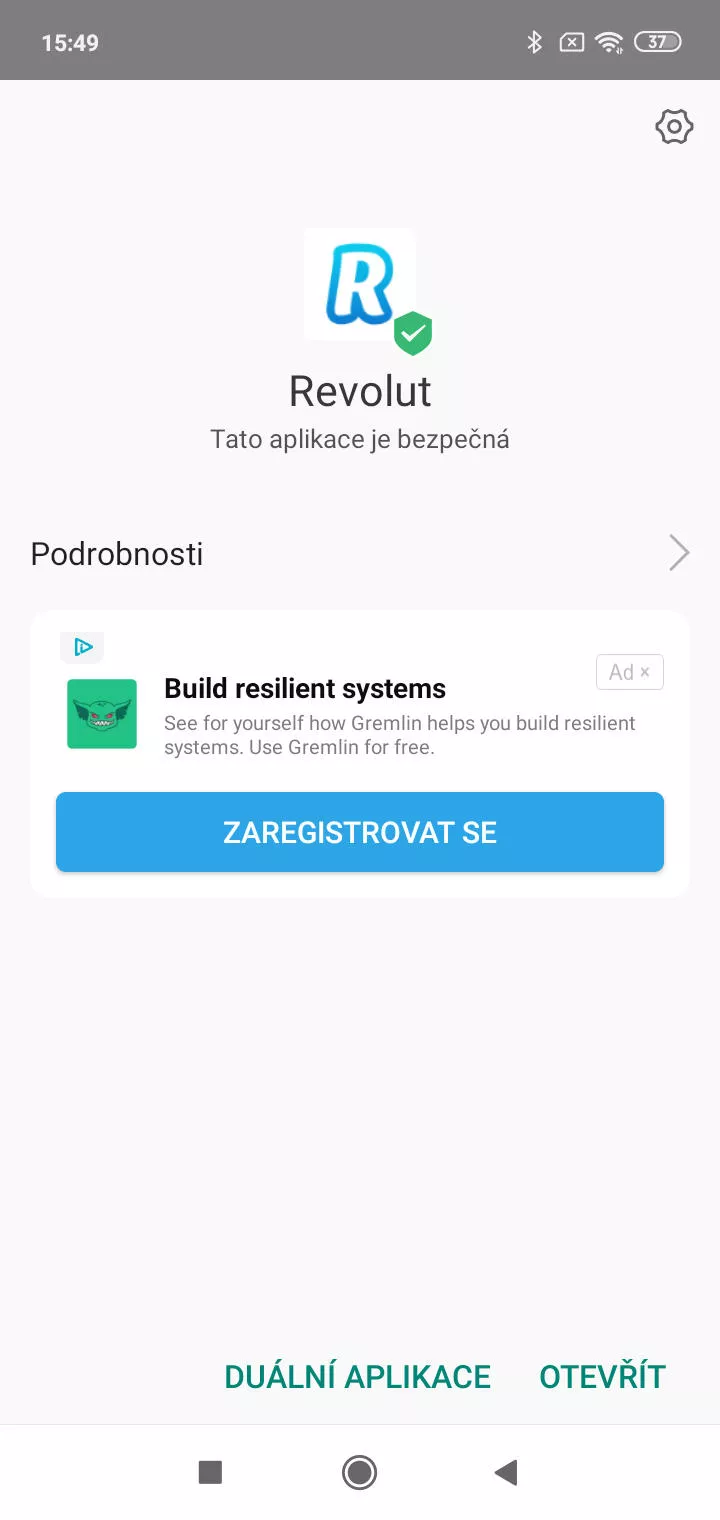This screenshot has height=1520, width=720.
Task: Go back with the system back button
Action: pos(506,1472)
